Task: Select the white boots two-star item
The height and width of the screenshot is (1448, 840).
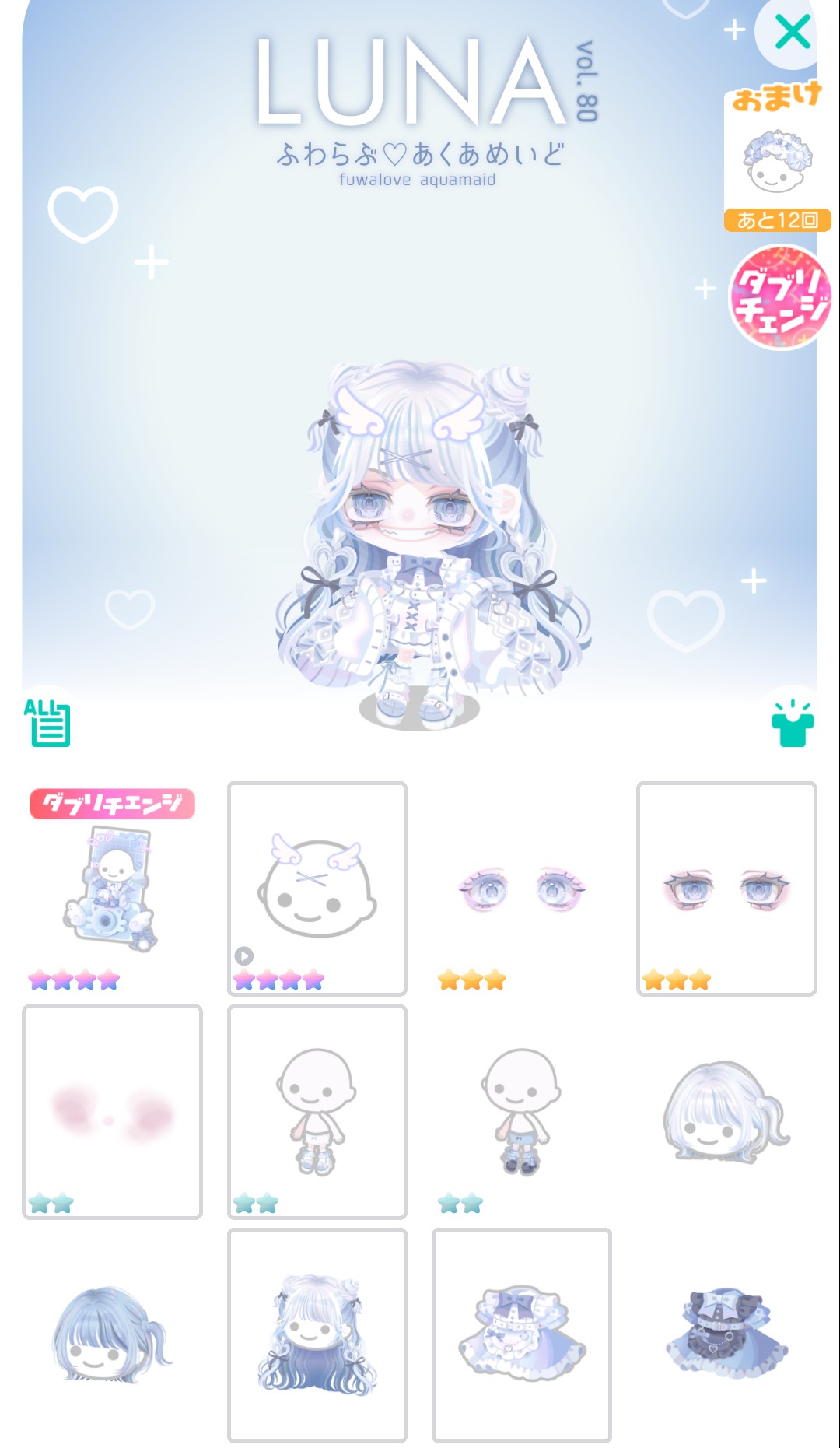Action: tap(317, 1111)
